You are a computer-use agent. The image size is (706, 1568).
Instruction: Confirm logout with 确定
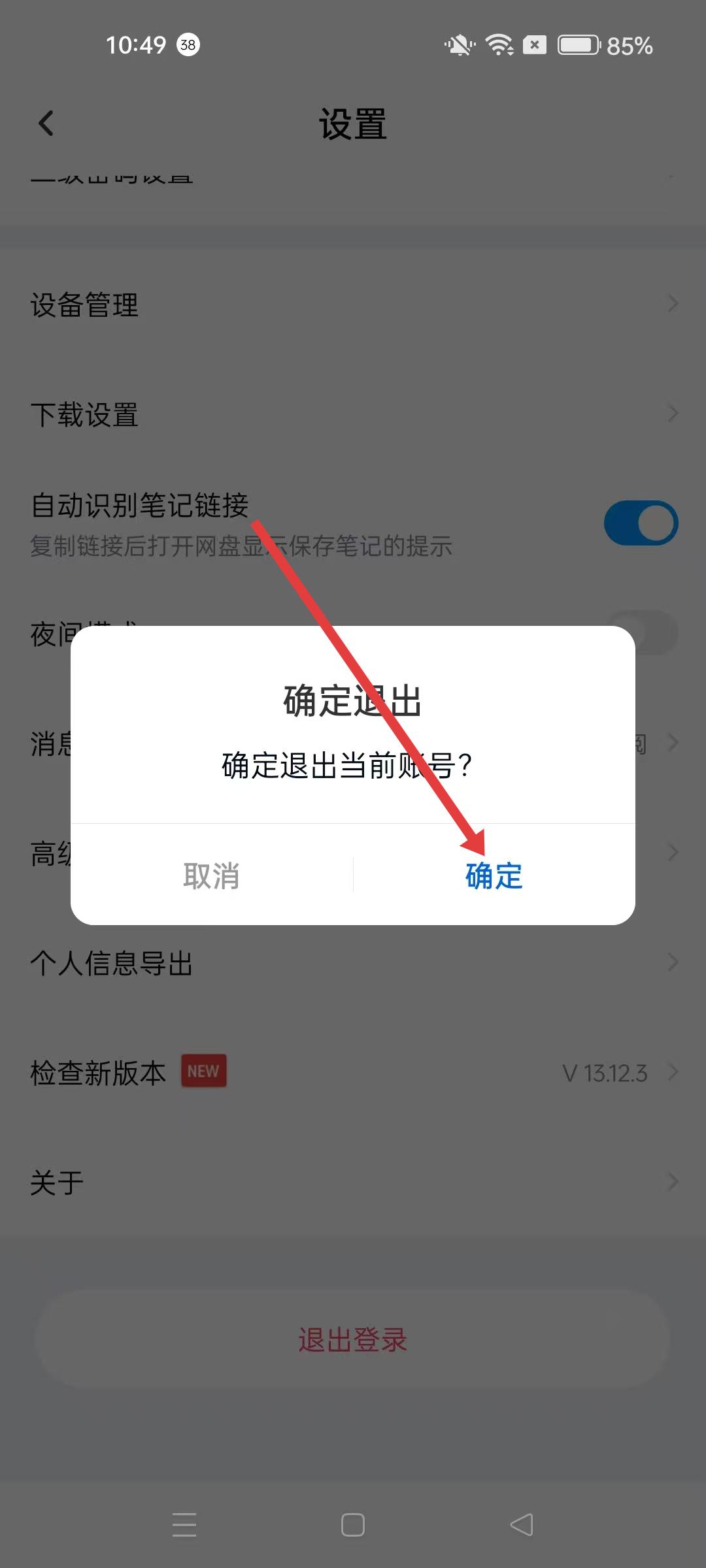point(494,875)
